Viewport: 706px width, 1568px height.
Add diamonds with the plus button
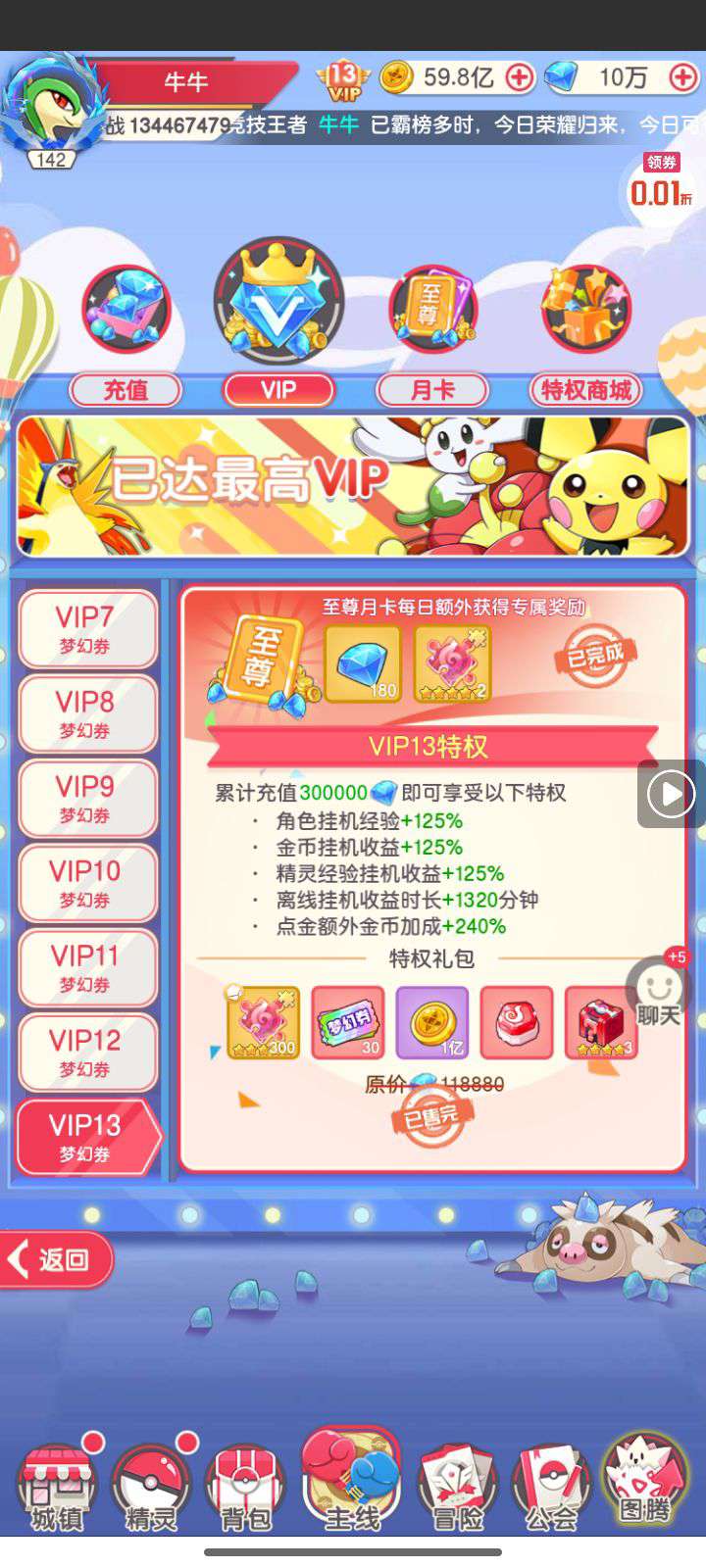coord(681,77)
